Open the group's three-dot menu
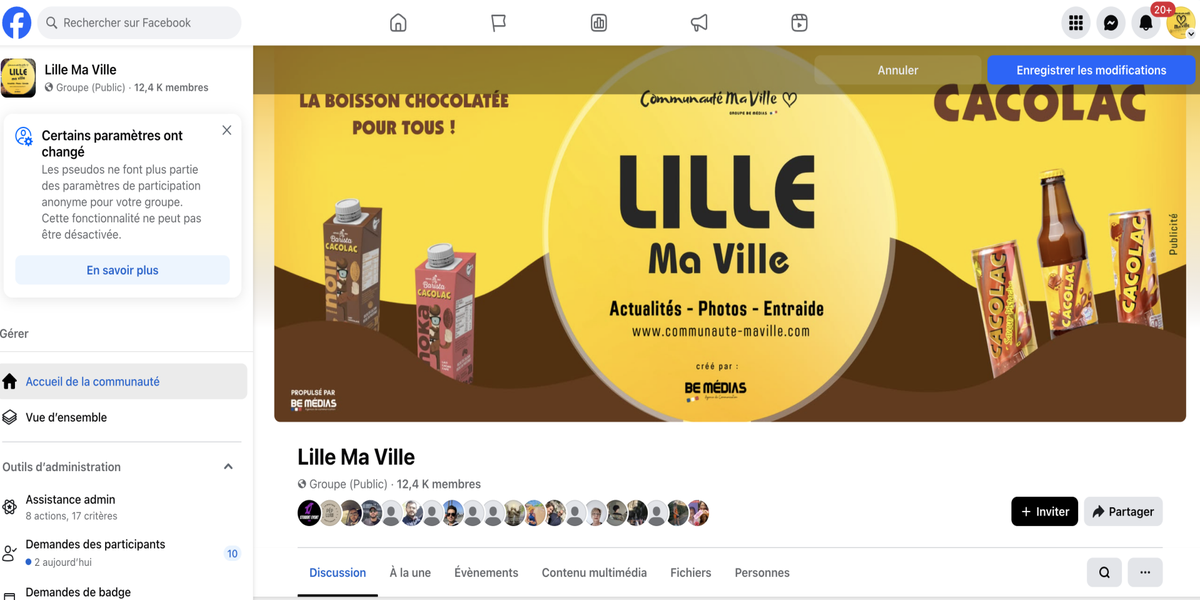Viewport: 1200px width, 600px height. (x=1145, y=572)
